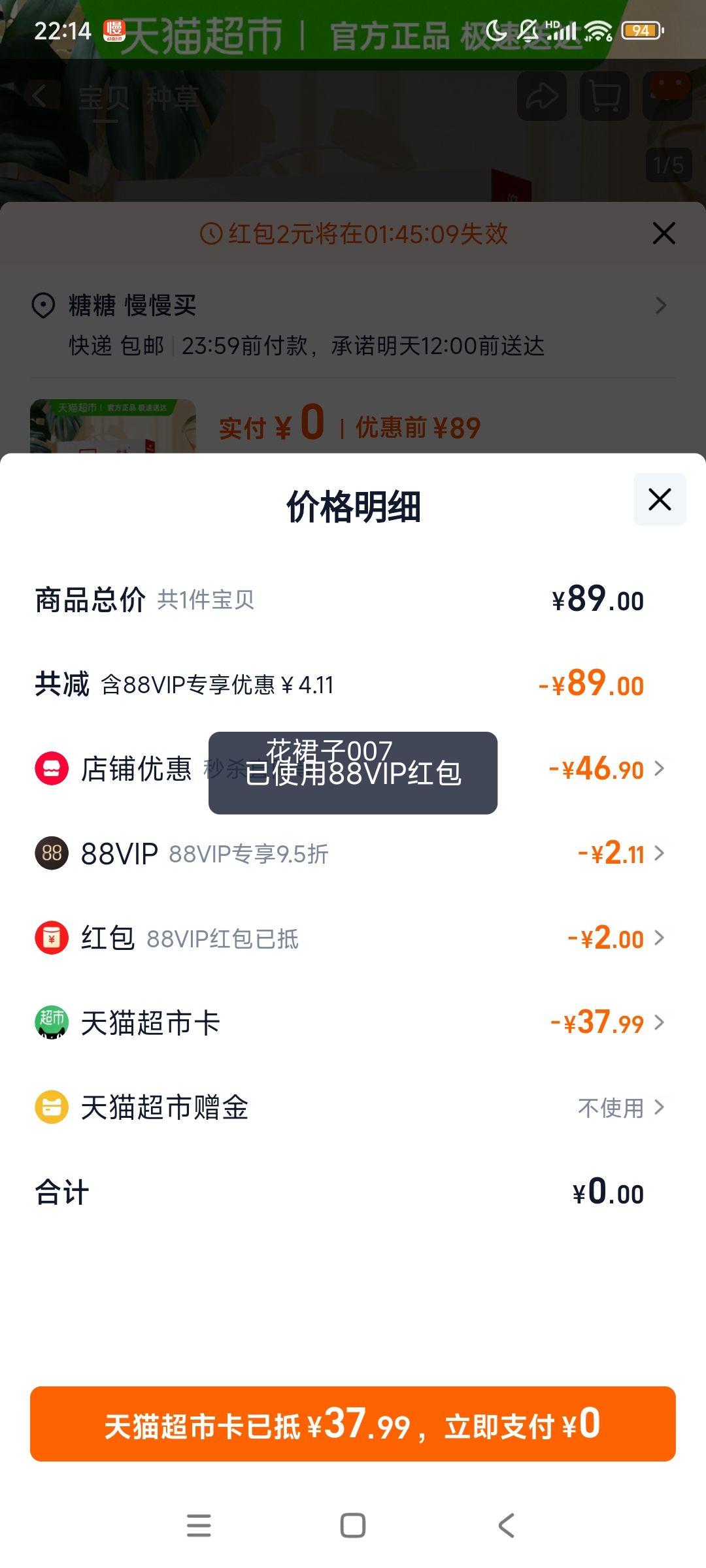Close the 价格明细 price detail sheet
This screenshot has height=1568, width=706.
[660, 499]
